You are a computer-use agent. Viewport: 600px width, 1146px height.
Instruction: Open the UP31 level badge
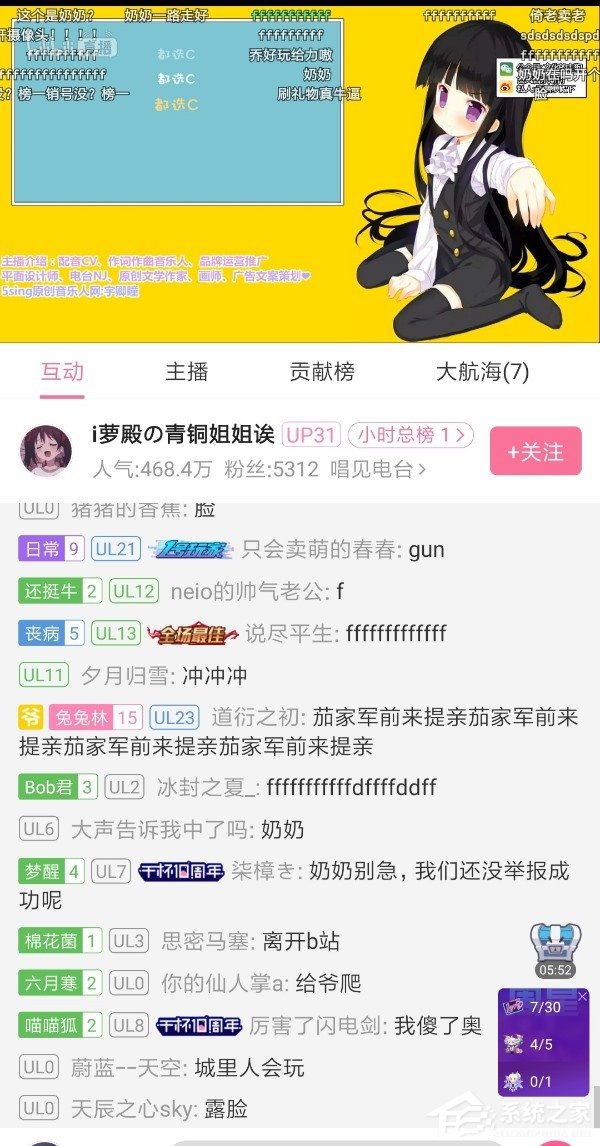311,435
